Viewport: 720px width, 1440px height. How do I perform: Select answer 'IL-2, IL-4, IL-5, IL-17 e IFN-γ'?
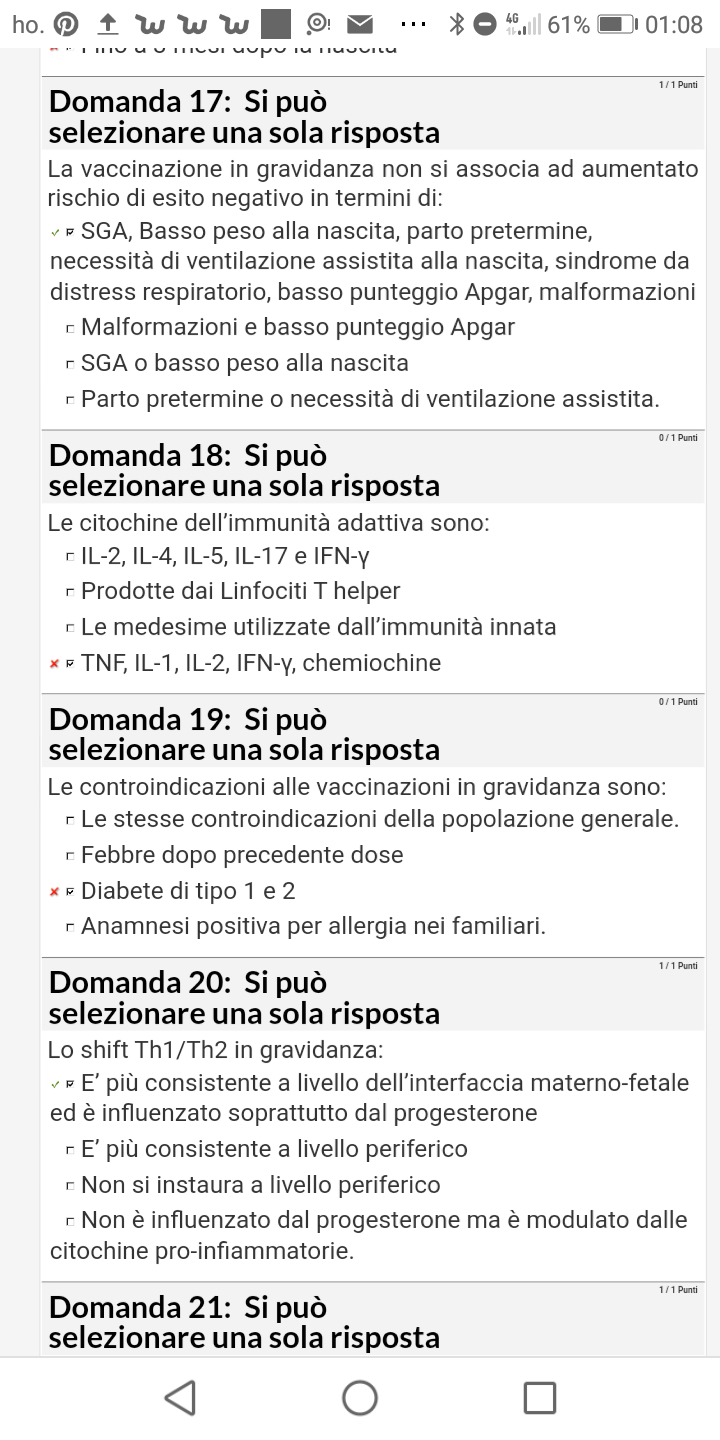click(70, 557)
